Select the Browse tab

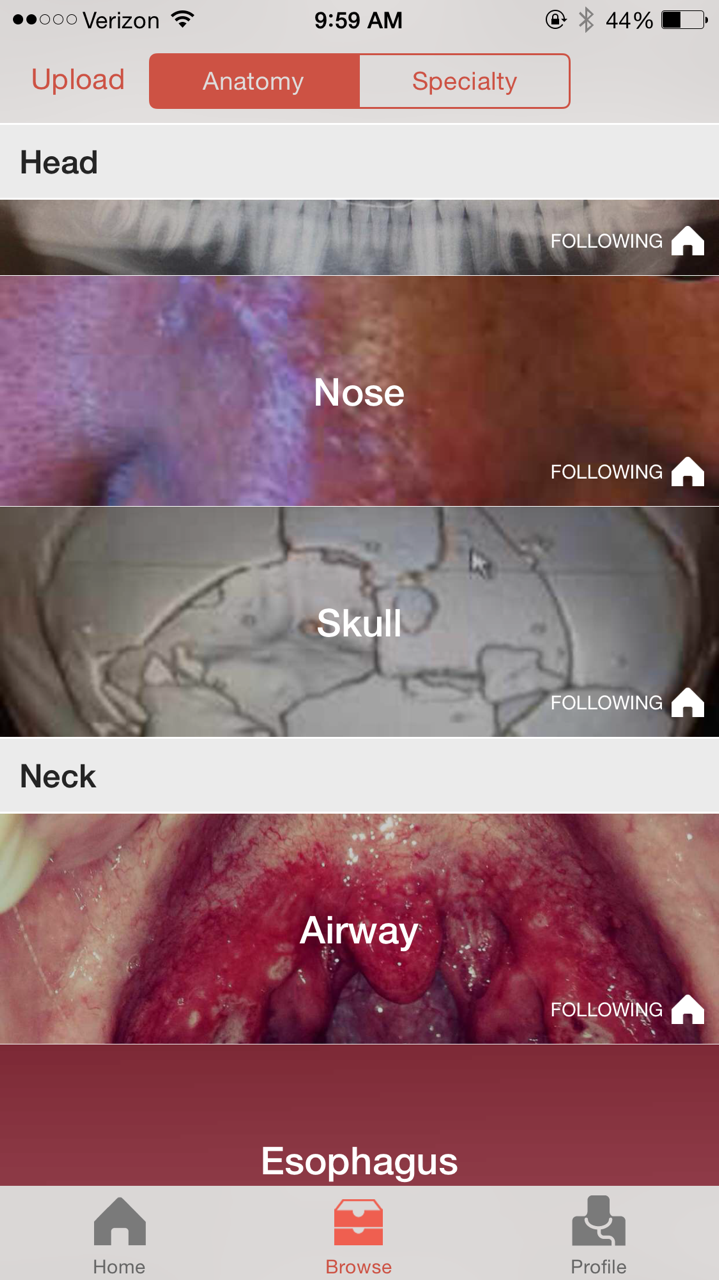coord(358,1236)
